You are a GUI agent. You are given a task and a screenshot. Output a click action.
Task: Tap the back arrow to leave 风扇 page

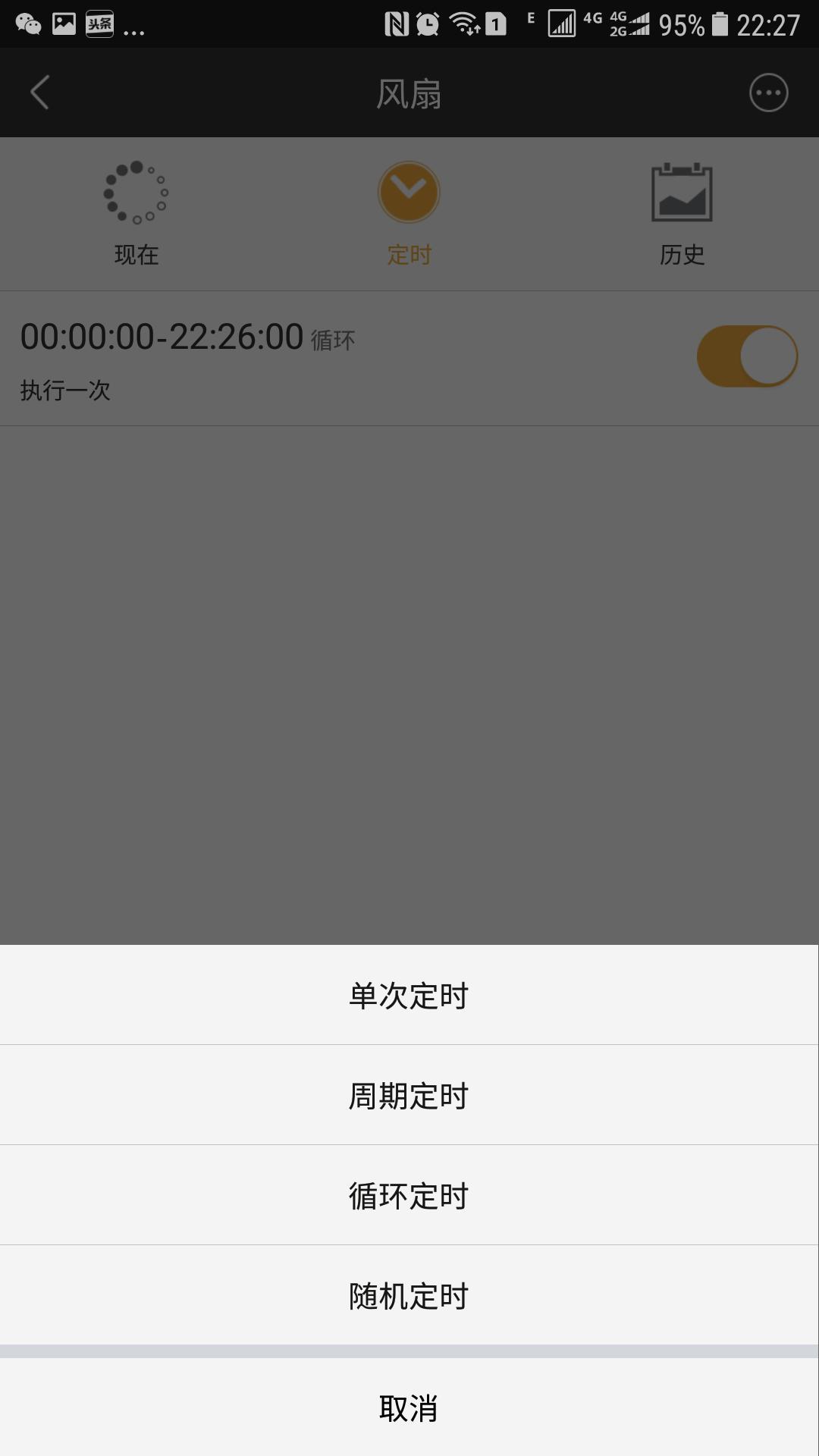pos(38,93)
